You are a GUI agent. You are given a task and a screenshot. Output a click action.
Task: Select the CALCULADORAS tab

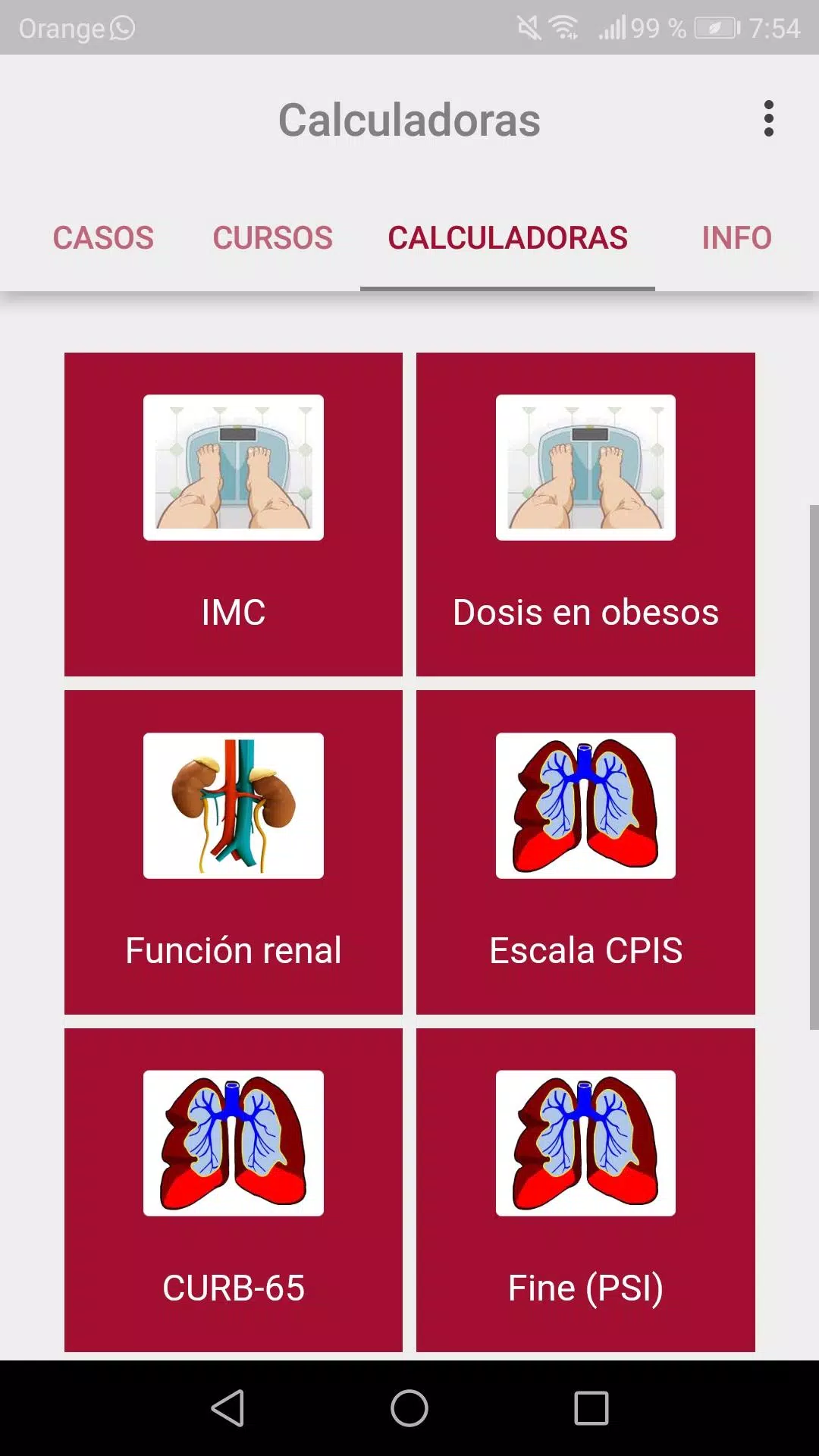click(x=507, y=238)
